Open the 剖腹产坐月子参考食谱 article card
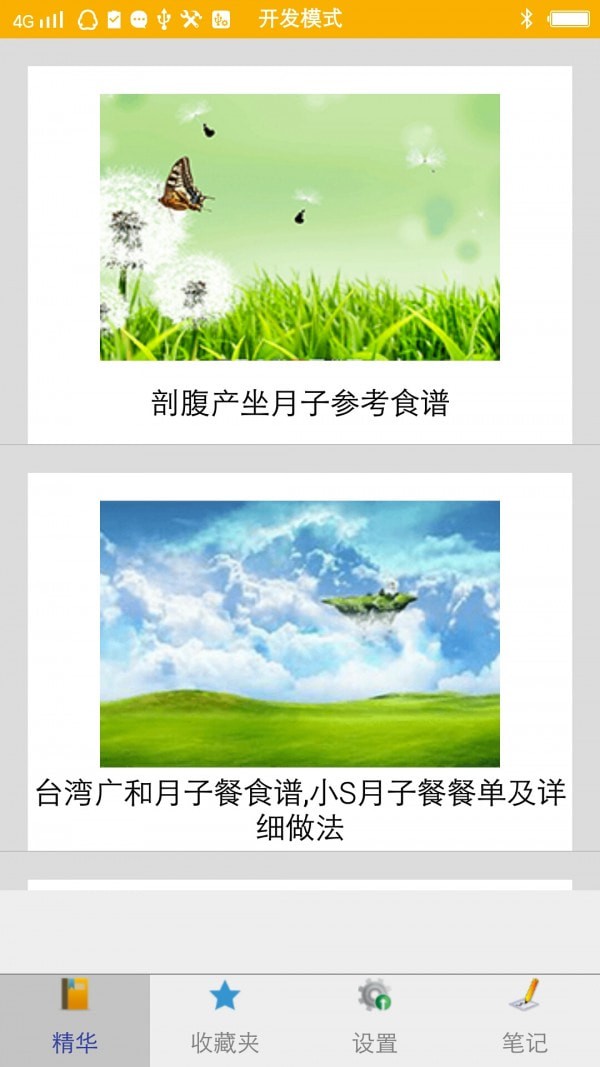600x1067 pixels. (x=300, y=255)
